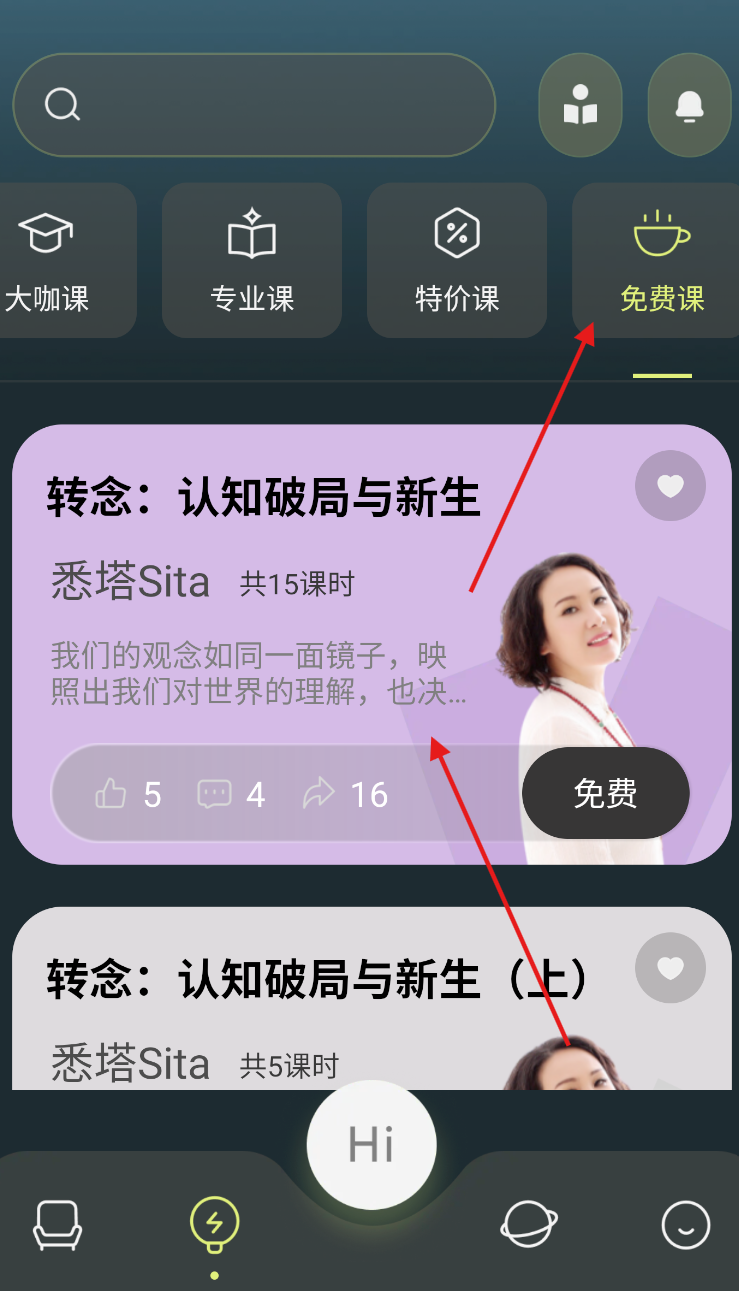Open the course 转念：认知破局与新生 (15课时)

point(264,497)
